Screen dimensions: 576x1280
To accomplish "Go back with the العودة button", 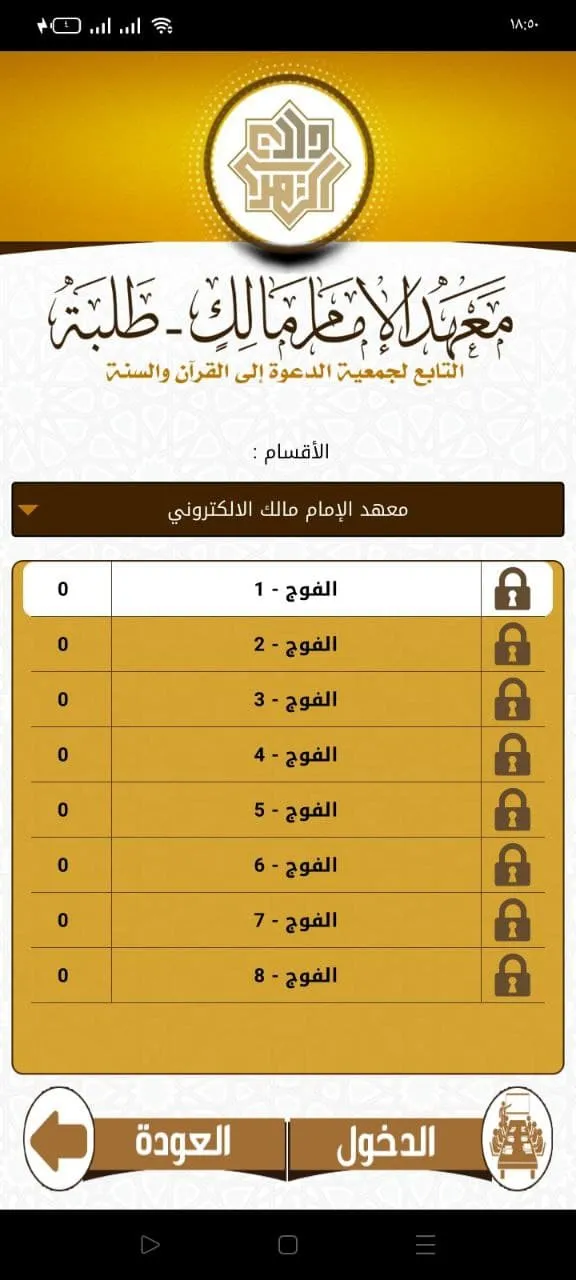I will pos(155,1142).
